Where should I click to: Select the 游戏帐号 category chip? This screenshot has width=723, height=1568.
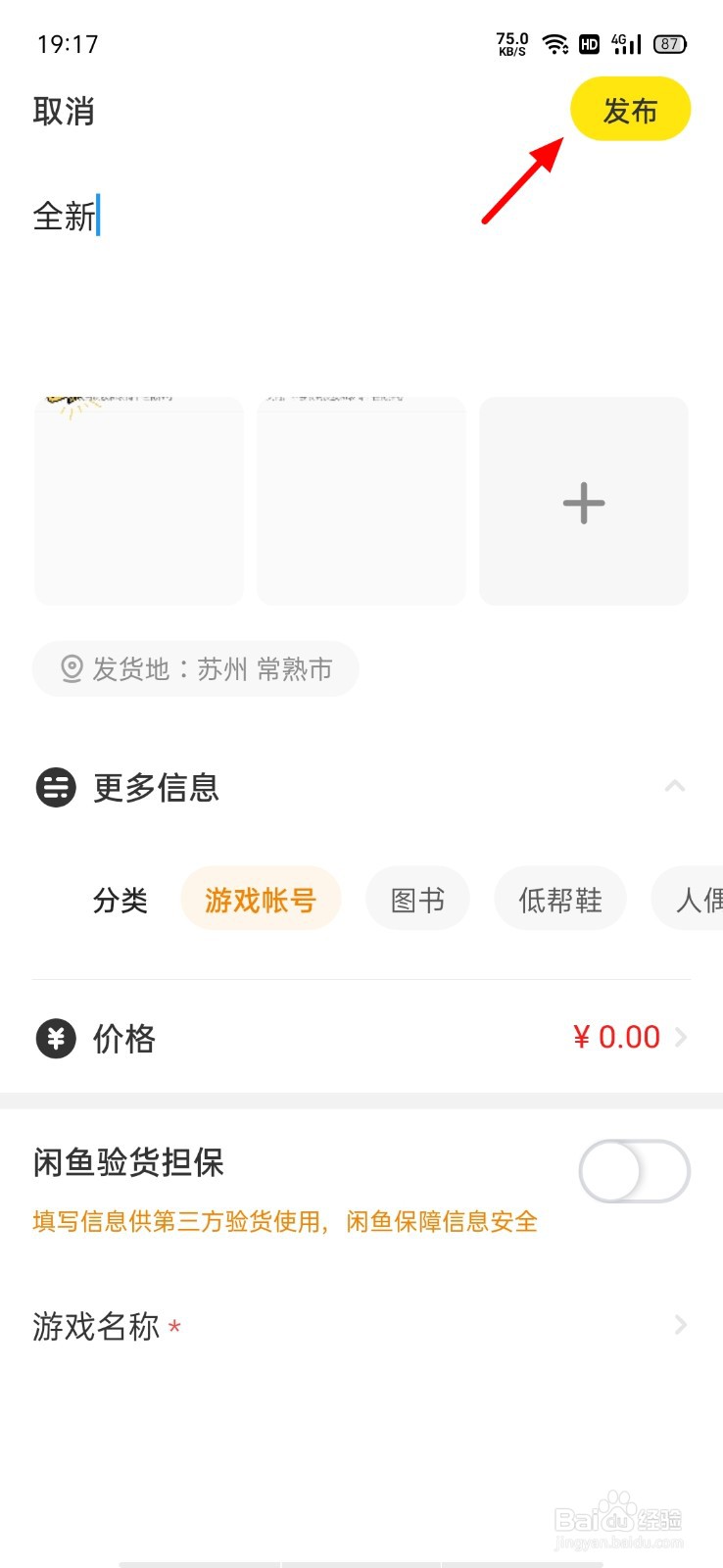[261, 900]
